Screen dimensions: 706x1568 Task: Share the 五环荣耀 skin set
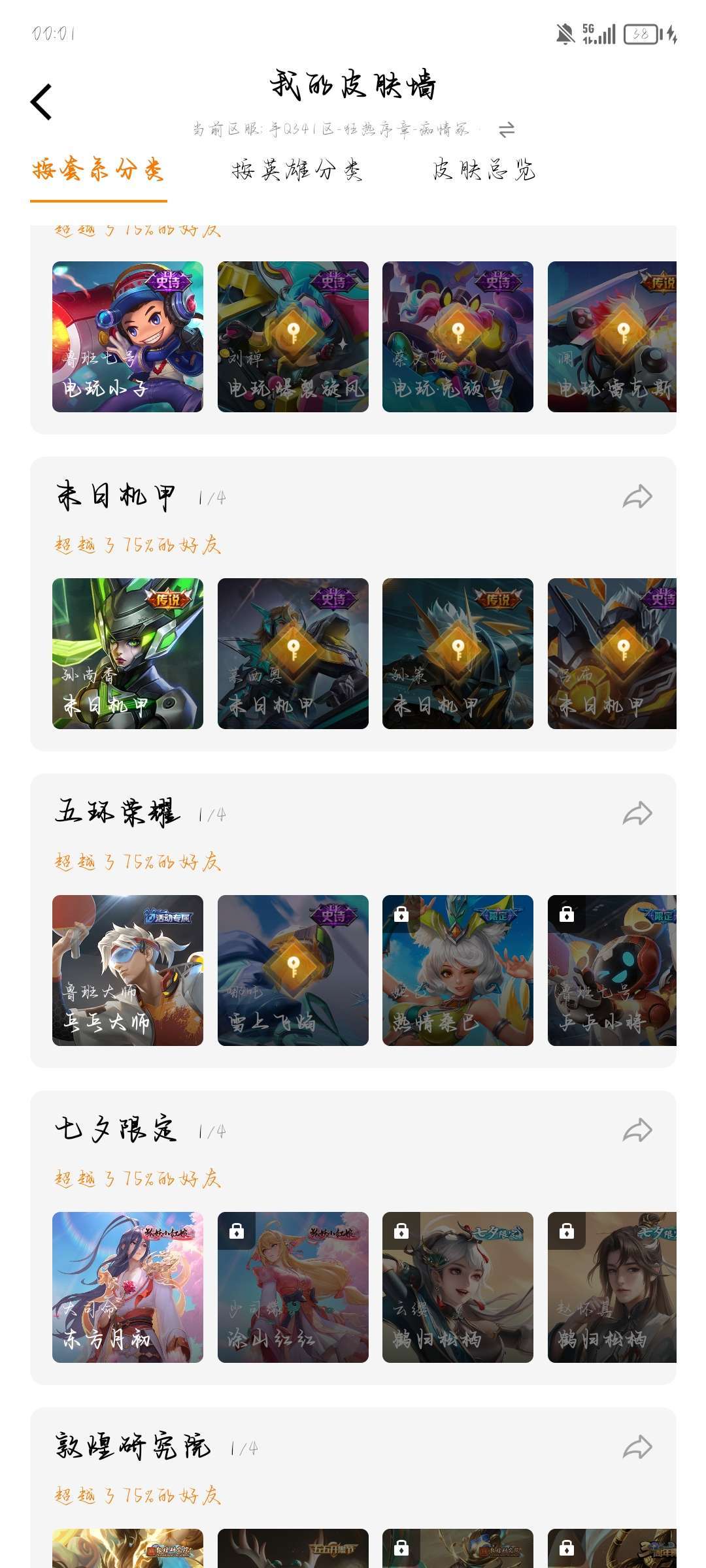[637, 813]
